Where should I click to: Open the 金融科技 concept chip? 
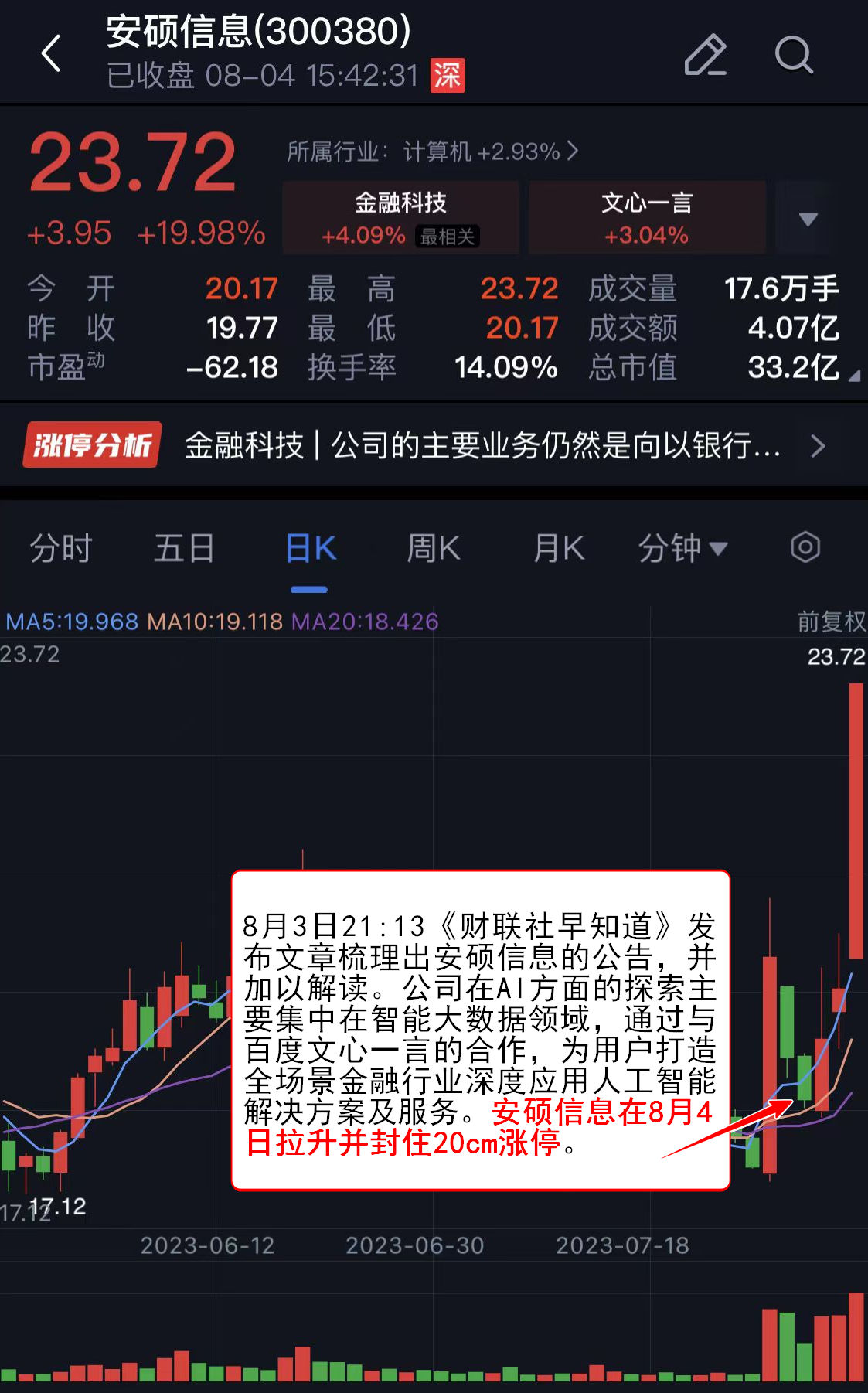point(400,217)
